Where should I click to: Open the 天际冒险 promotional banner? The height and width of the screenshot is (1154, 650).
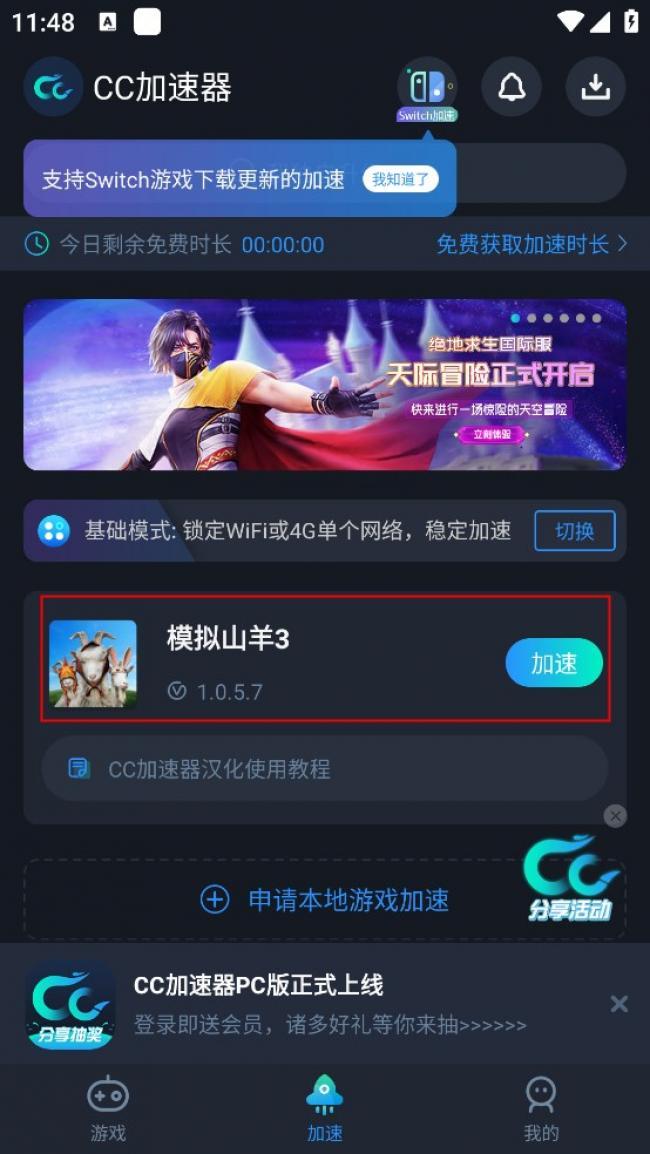coord(325,385)
